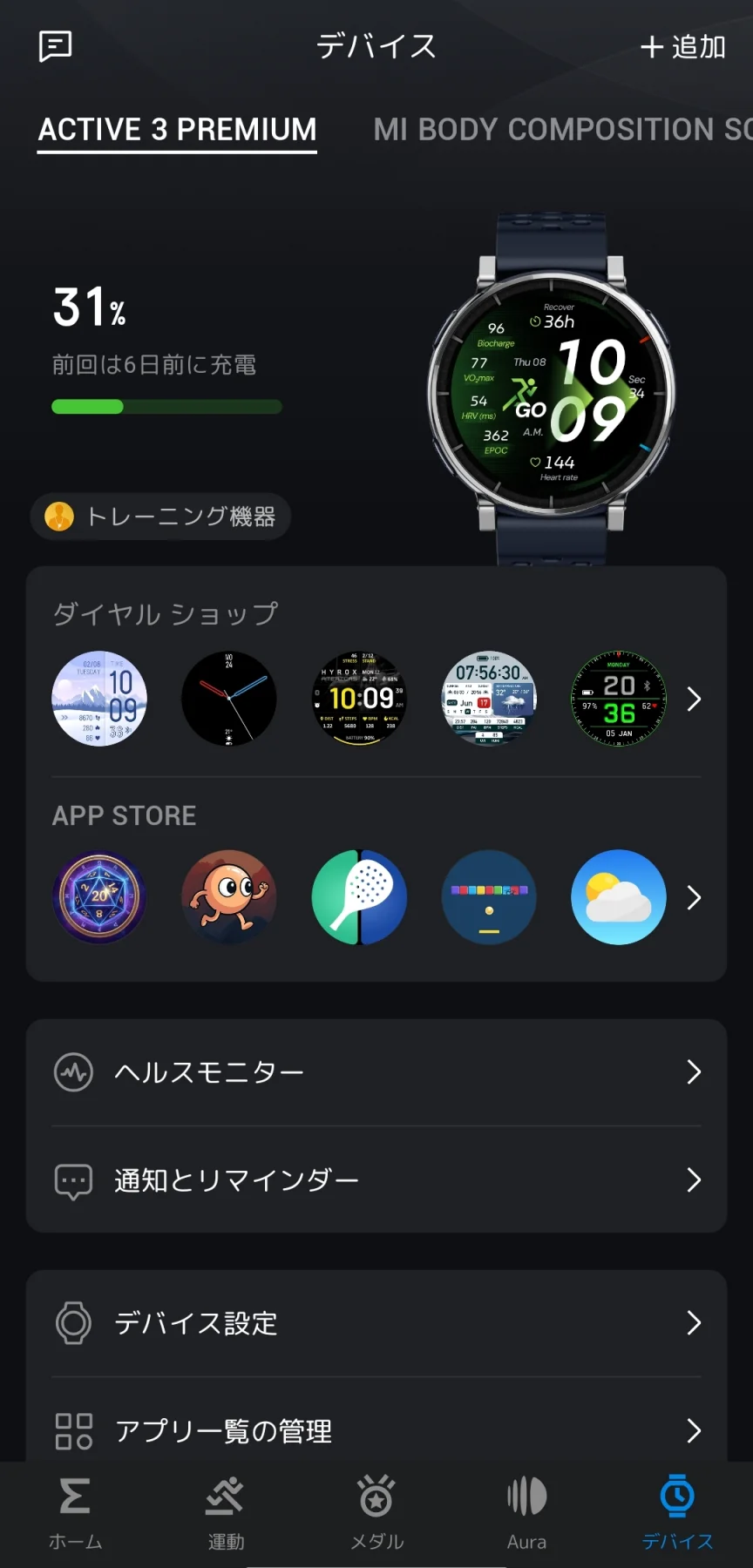Open アプリ一覧の管理
The image size is (753, 1568).
click(376, 1430)
